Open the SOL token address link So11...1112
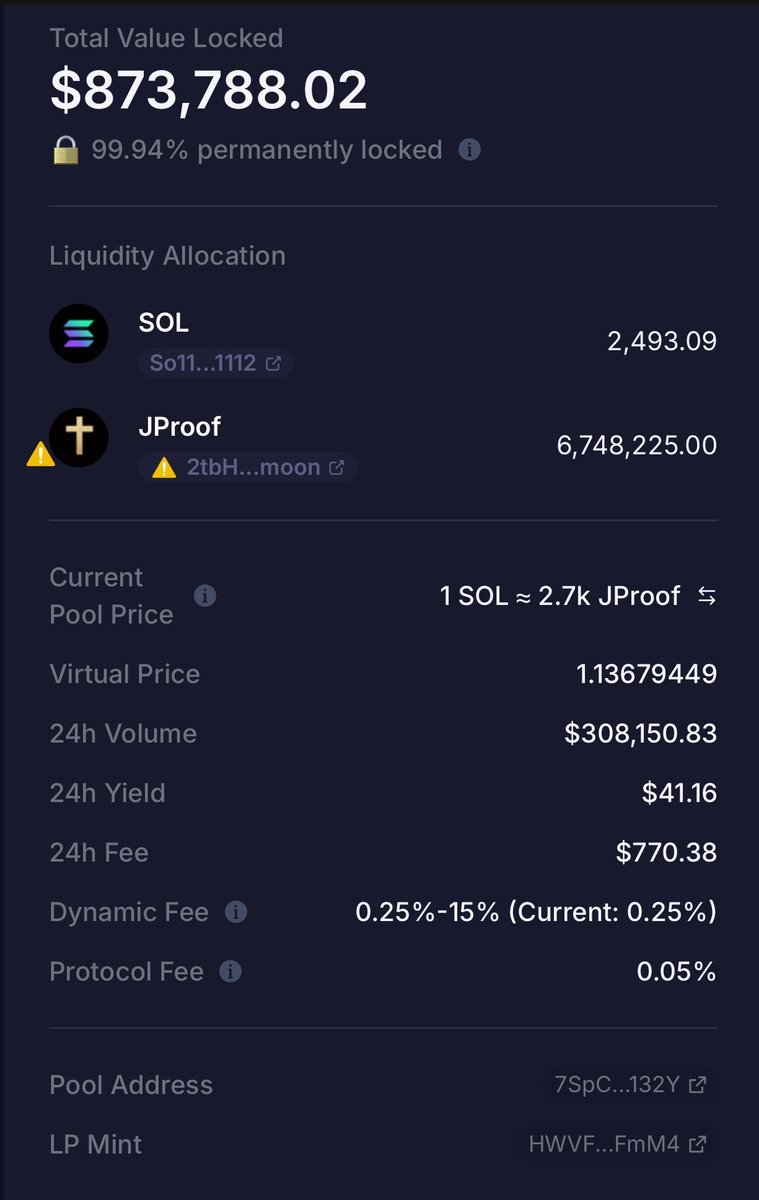Screen dimensions: 759x1200 215,363
